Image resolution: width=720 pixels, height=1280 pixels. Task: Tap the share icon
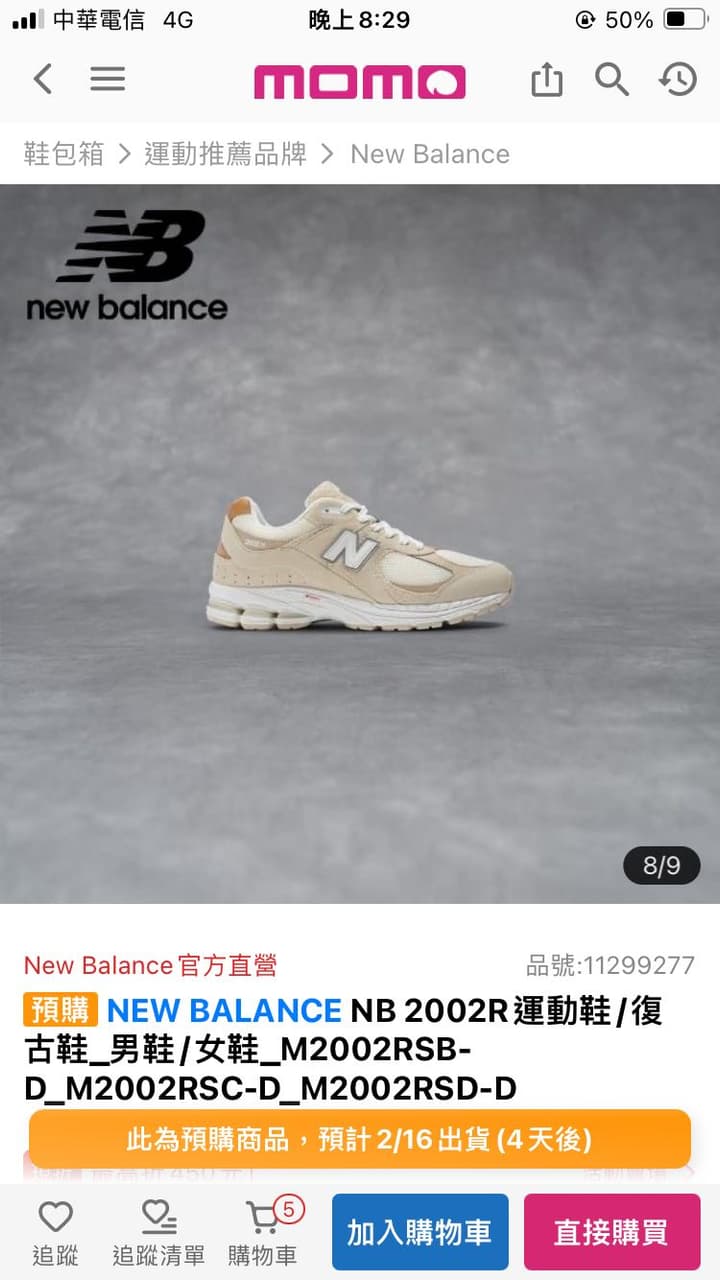pos(546,79)
